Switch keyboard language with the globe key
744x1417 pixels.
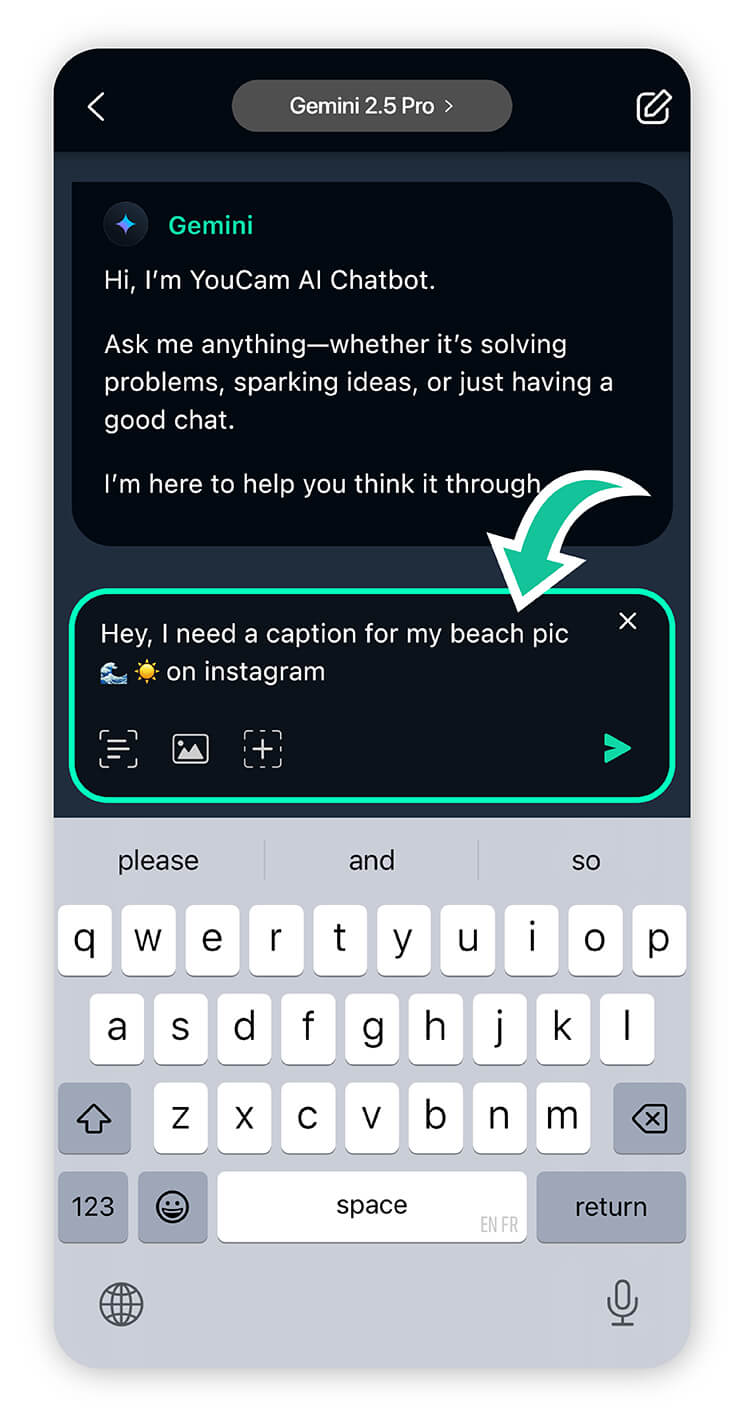tap(121, 1303)
